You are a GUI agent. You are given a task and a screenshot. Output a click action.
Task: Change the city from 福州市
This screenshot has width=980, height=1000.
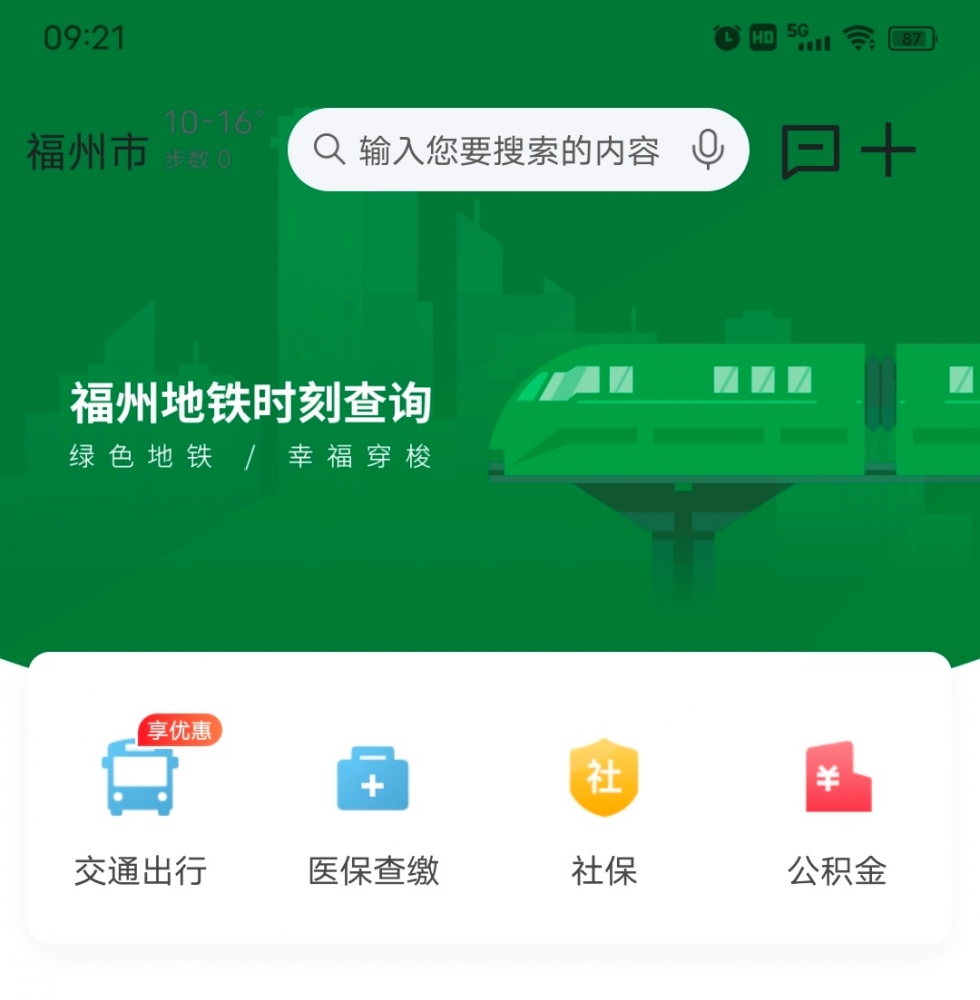pyautogui.click(x=87, y=153)
